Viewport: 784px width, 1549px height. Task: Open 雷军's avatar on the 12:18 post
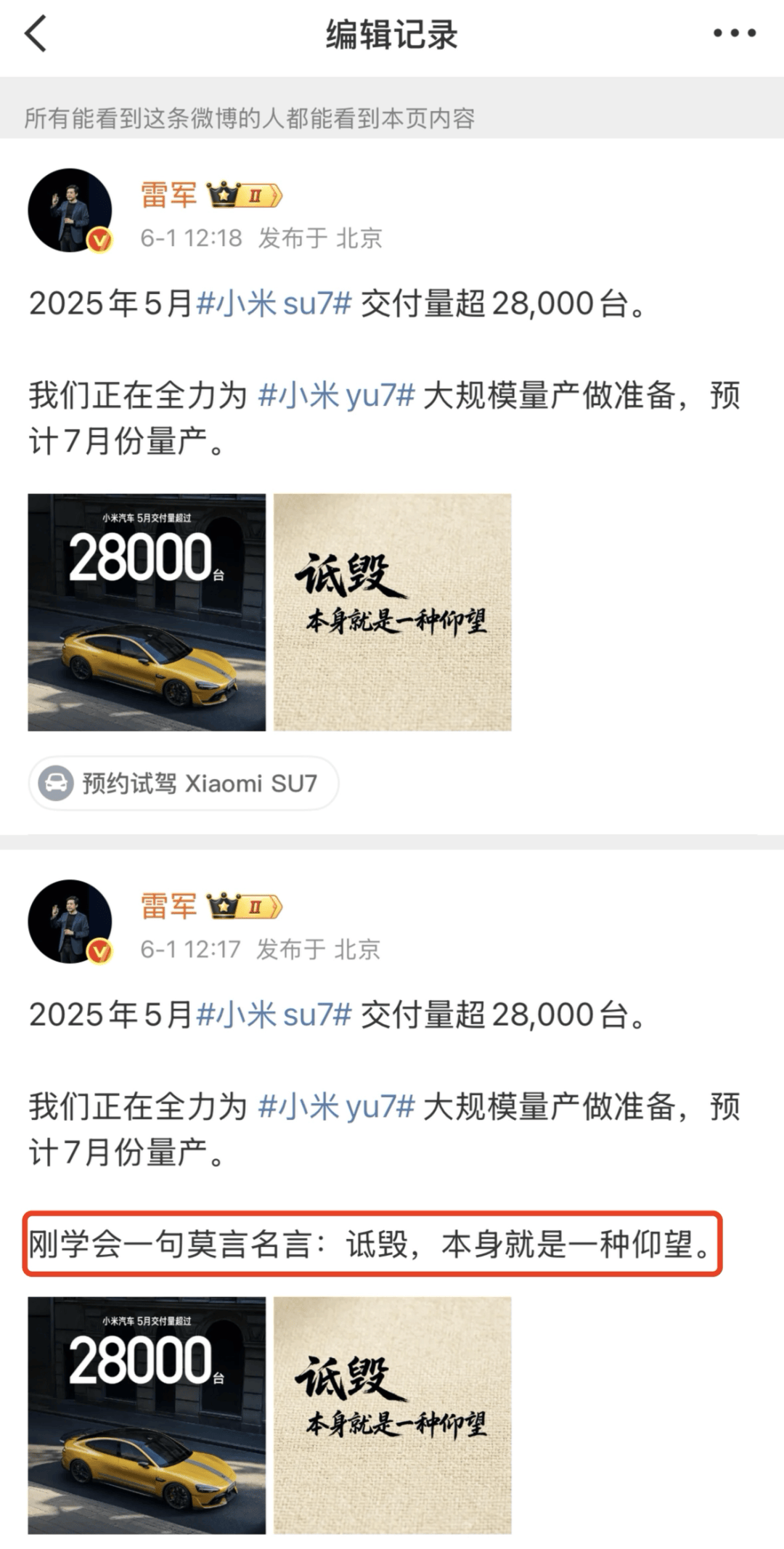[x=70, y=211]
